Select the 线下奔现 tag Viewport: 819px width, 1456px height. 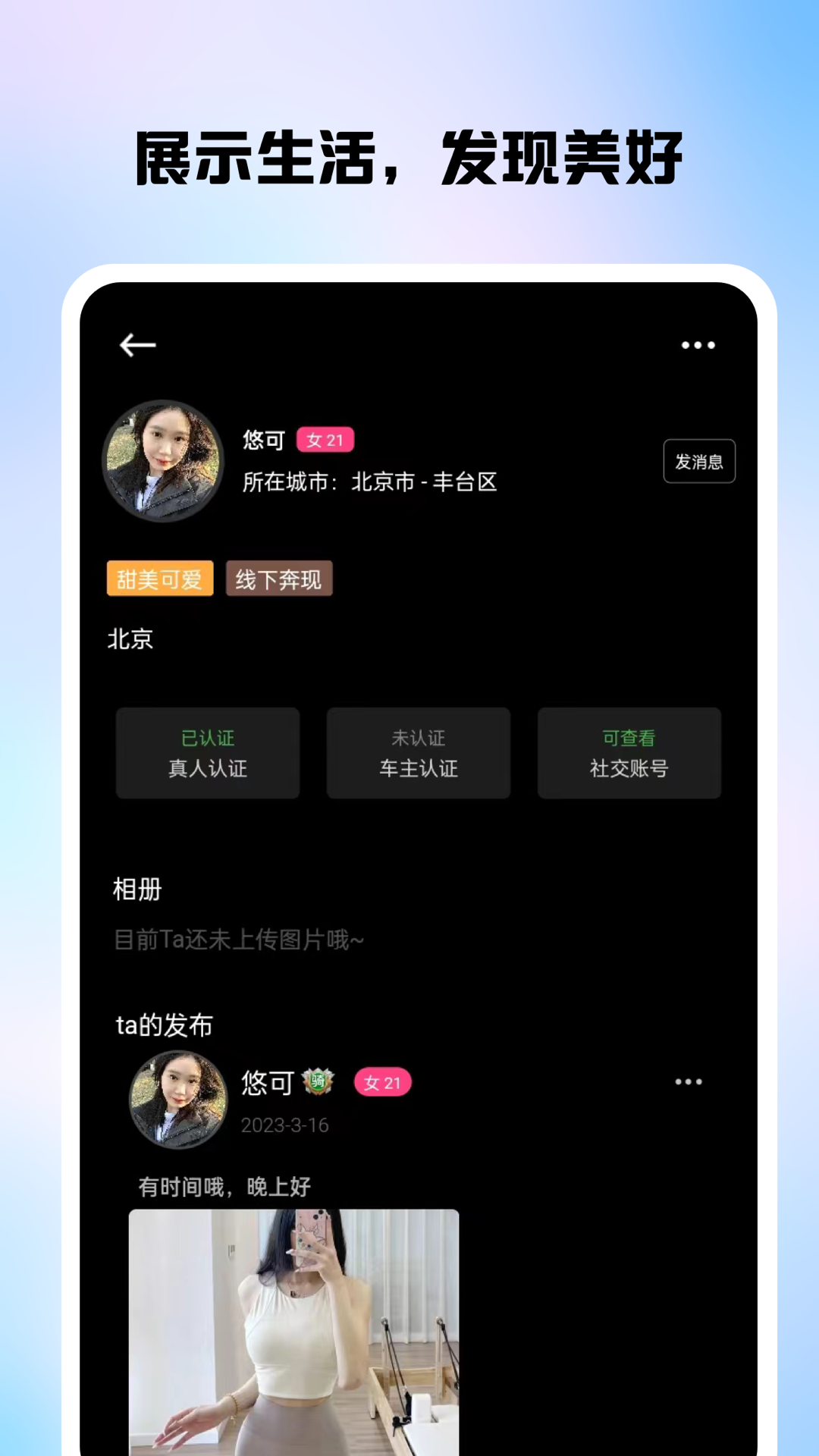click(x=279, y=578)
